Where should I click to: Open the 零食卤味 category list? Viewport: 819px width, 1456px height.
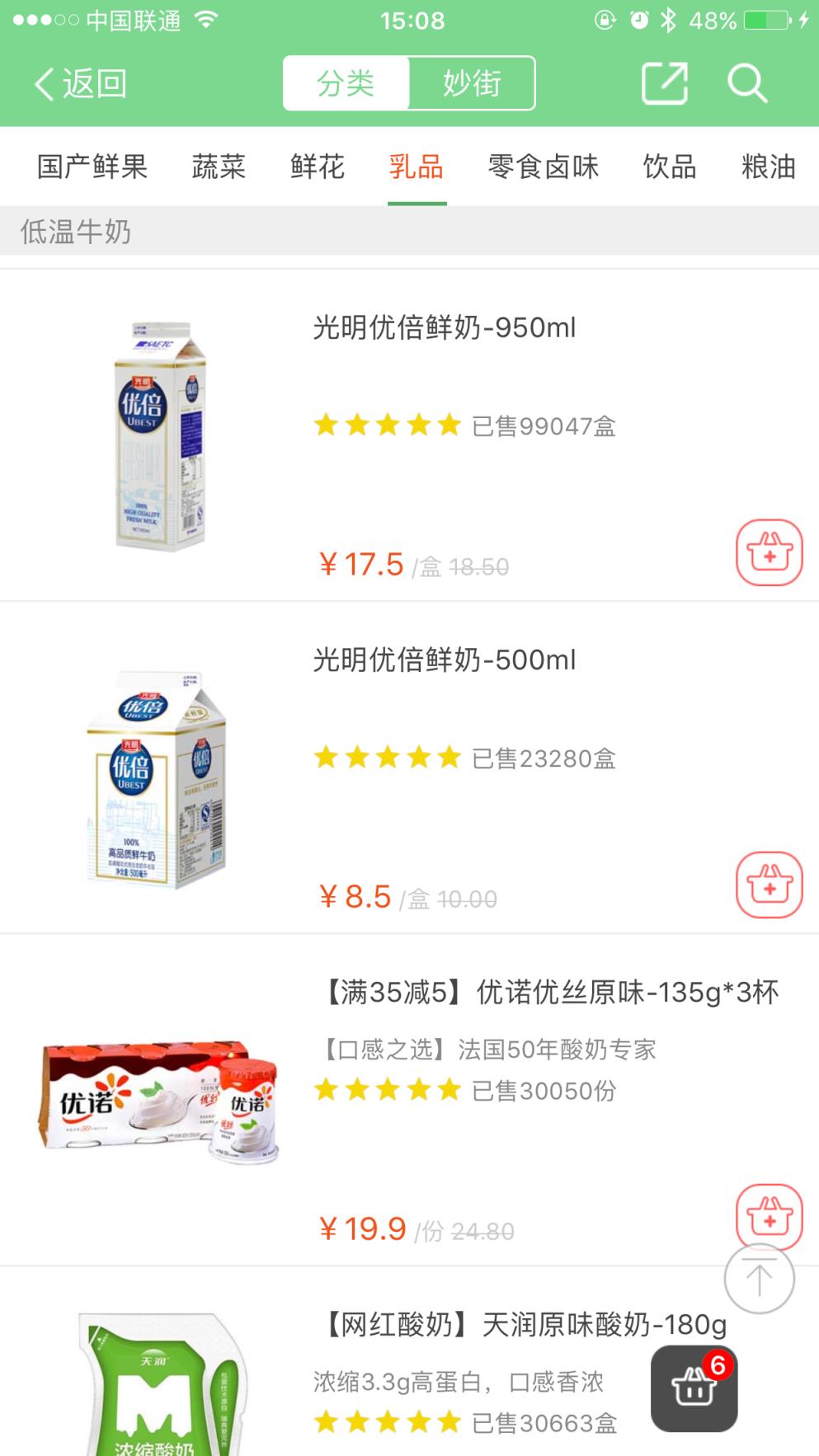click(x=542, y=167)
